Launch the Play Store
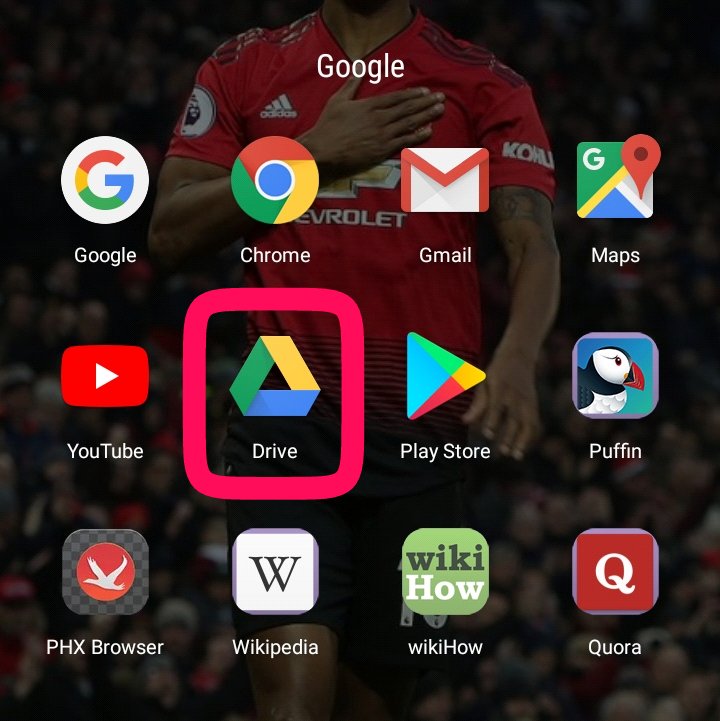Viewport: 720px width, 721px height. [x=445, y=376]
